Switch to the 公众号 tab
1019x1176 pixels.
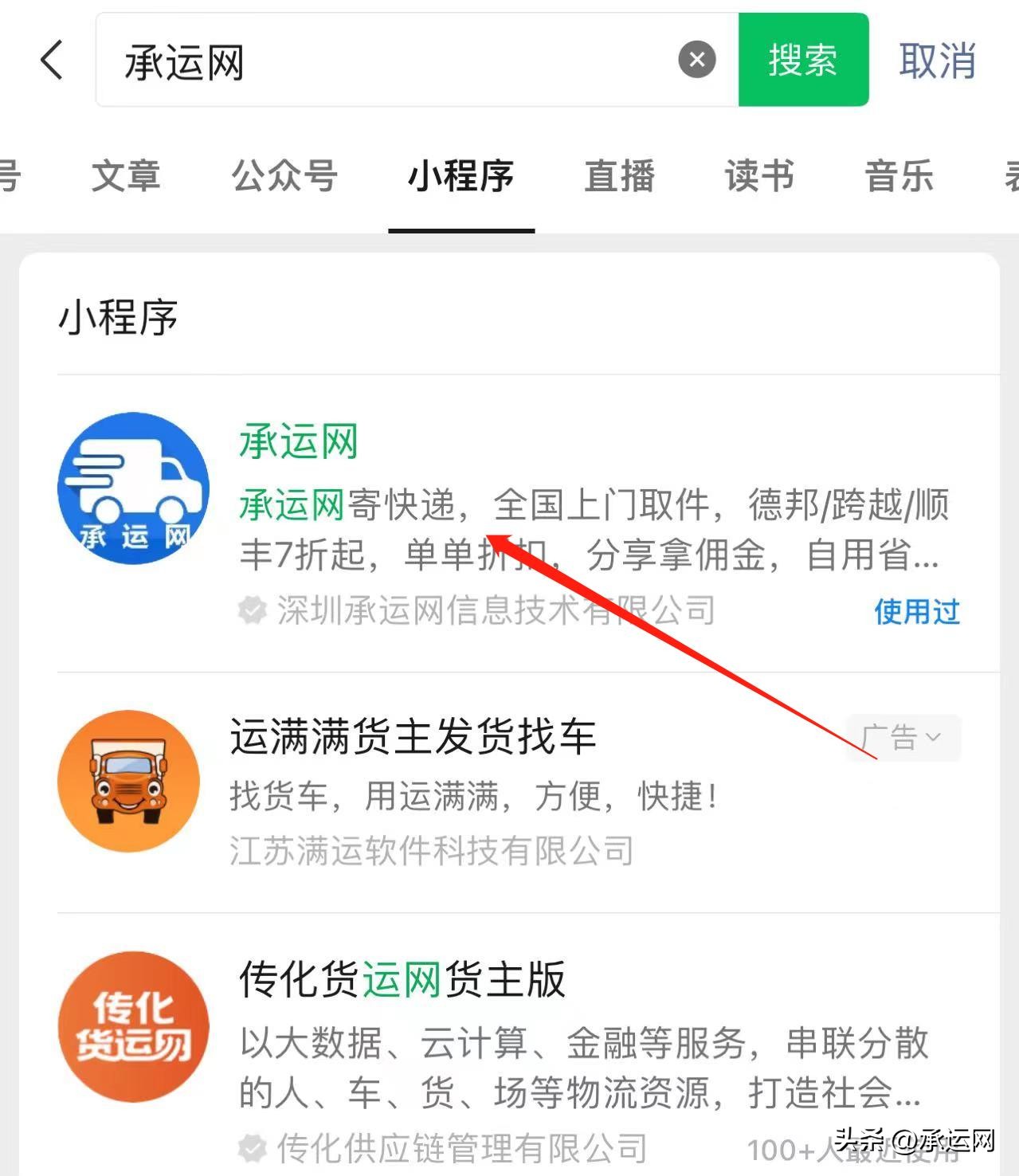(284, 177)
